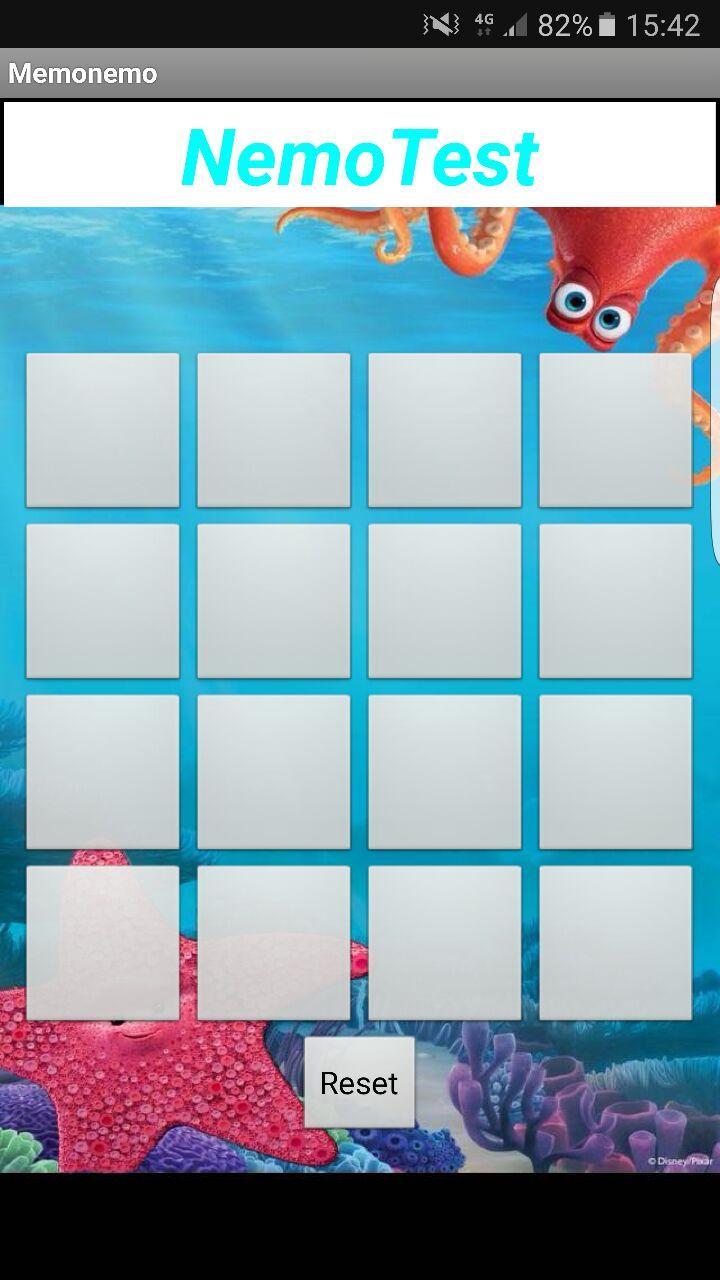The height and width of the screenshot is (1280, 720).
Task: Reveal the last card in the bottom row
Action: tap(615, 942)
